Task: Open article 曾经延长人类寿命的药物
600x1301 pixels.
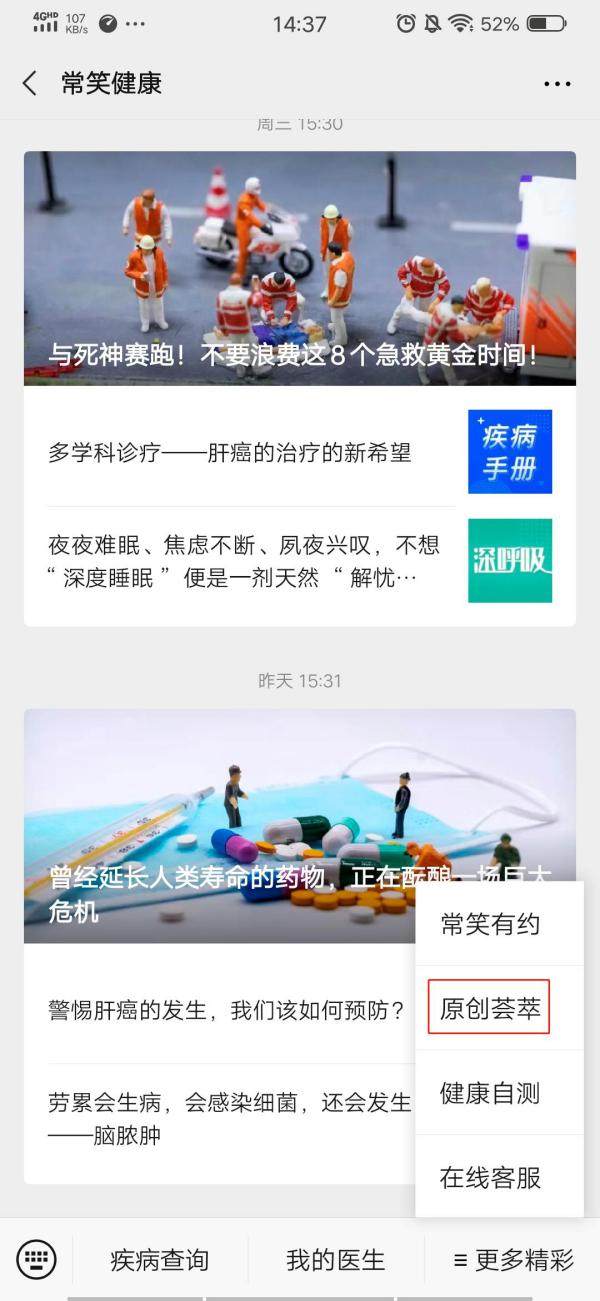Action: click(220, 826)
